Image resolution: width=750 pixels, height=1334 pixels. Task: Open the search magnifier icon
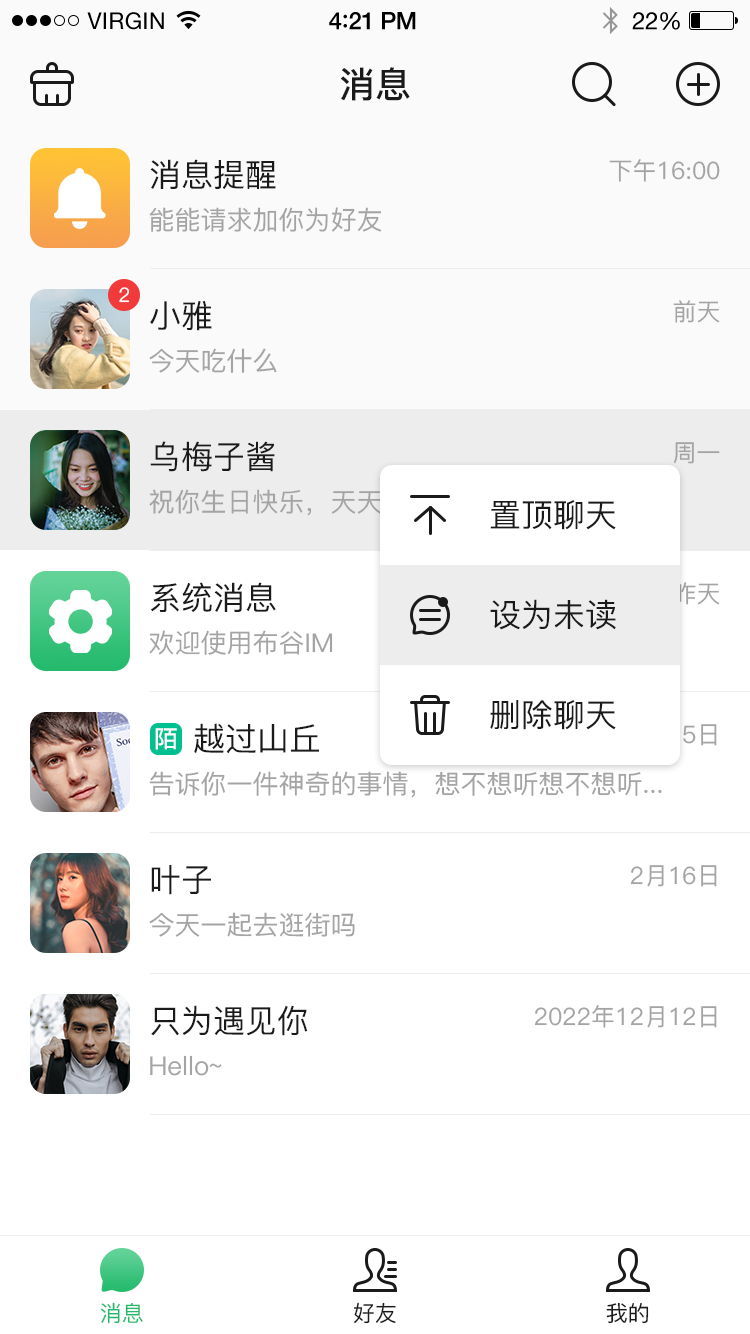[593, 85]
